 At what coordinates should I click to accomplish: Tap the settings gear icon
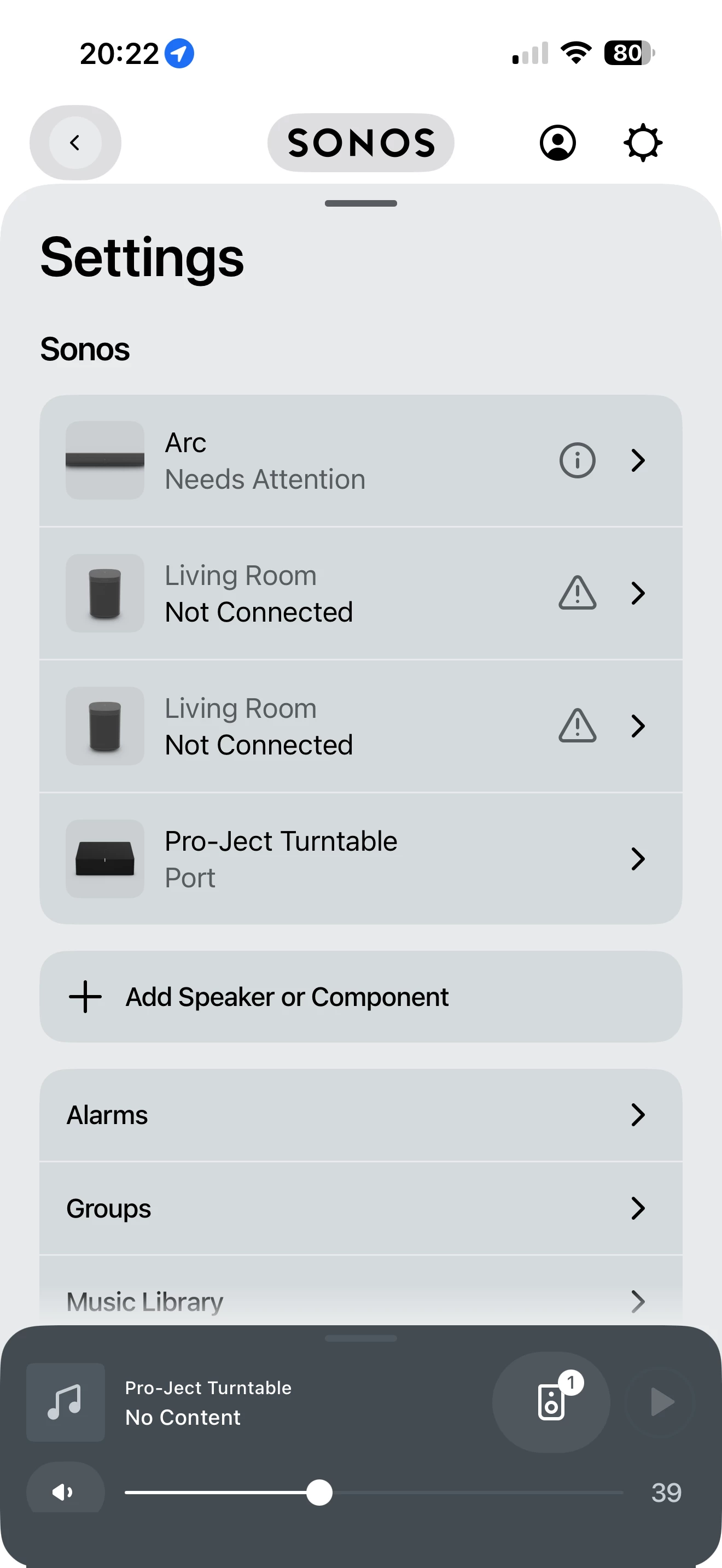642,143
